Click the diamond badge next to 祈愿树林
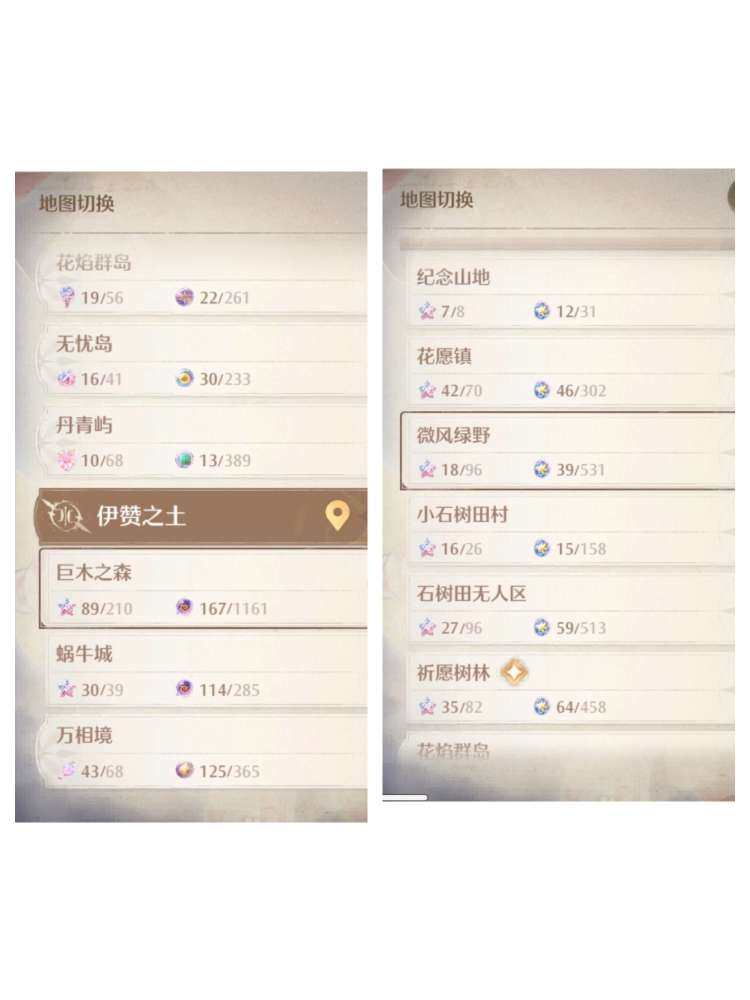This screenshot has height=1000, width=750. tap(512, 672)
